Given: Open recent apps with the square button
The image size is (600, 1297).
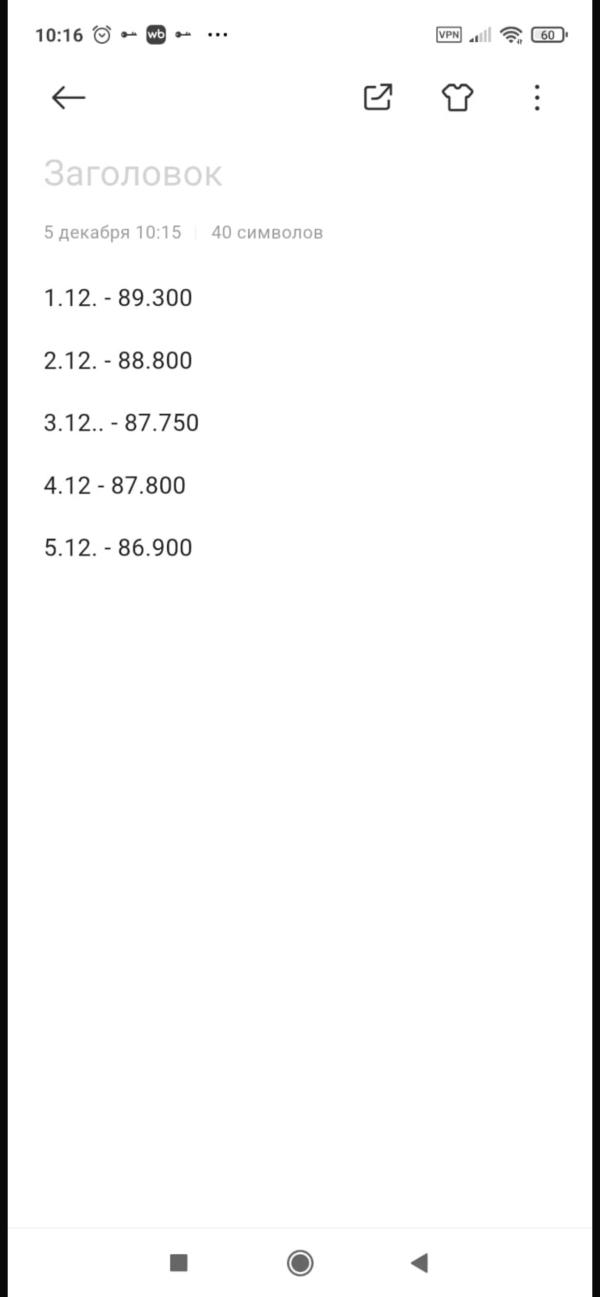Looking at the screenshot, I should 179,1262.
